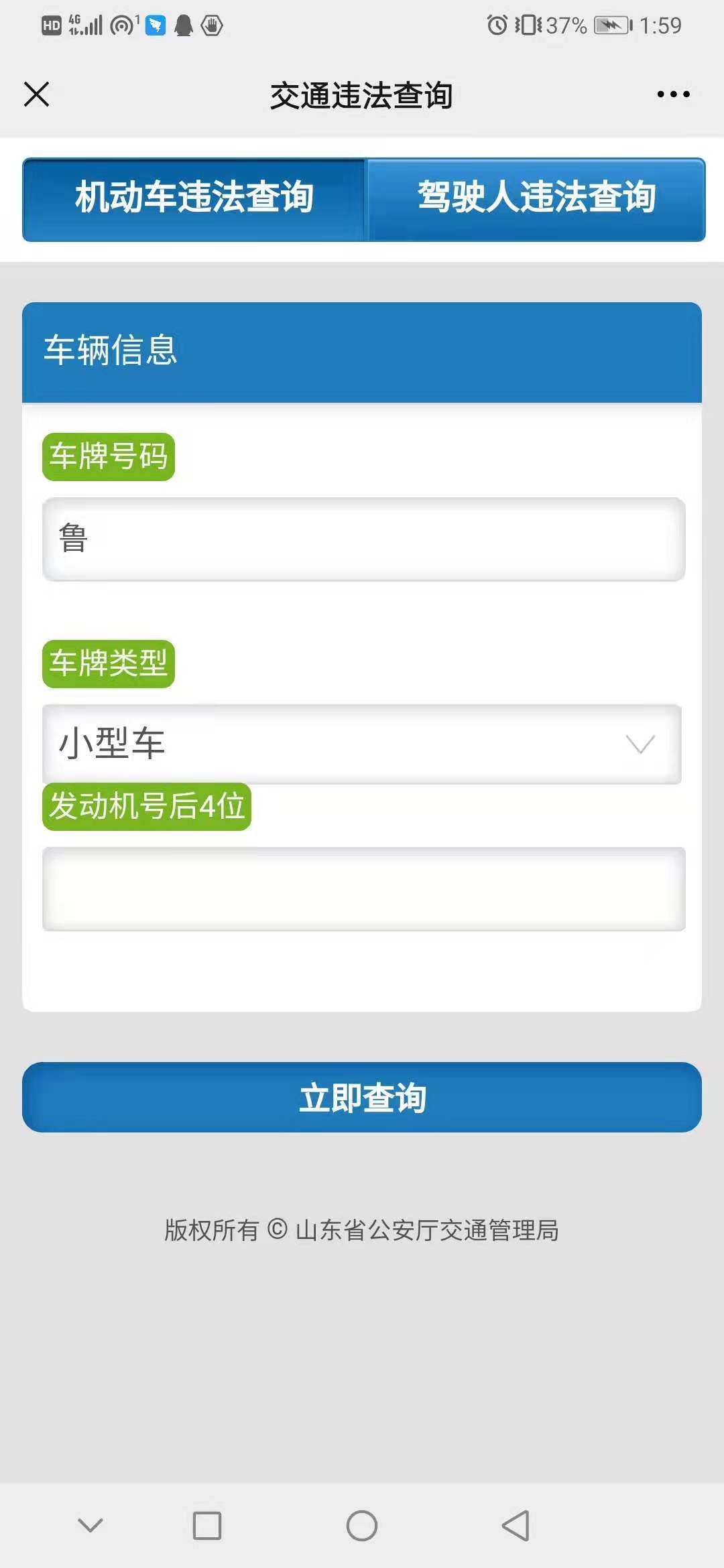The height and width of the screenshot is (1568, 724).
Task: Go to the system home screen
Action: 362,1526
